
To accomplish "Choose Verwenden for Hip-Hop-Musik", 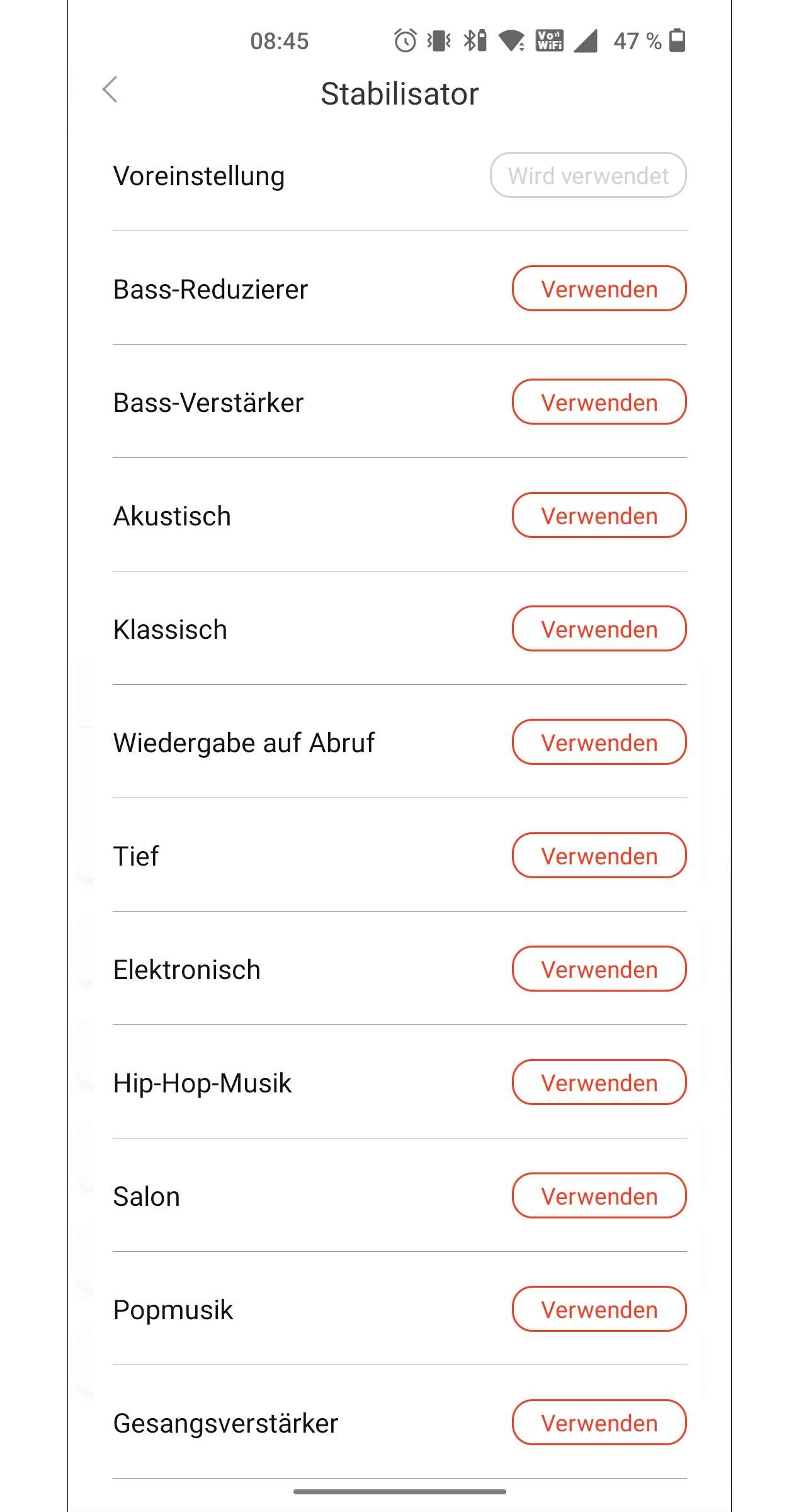I will coord(599,1082).
